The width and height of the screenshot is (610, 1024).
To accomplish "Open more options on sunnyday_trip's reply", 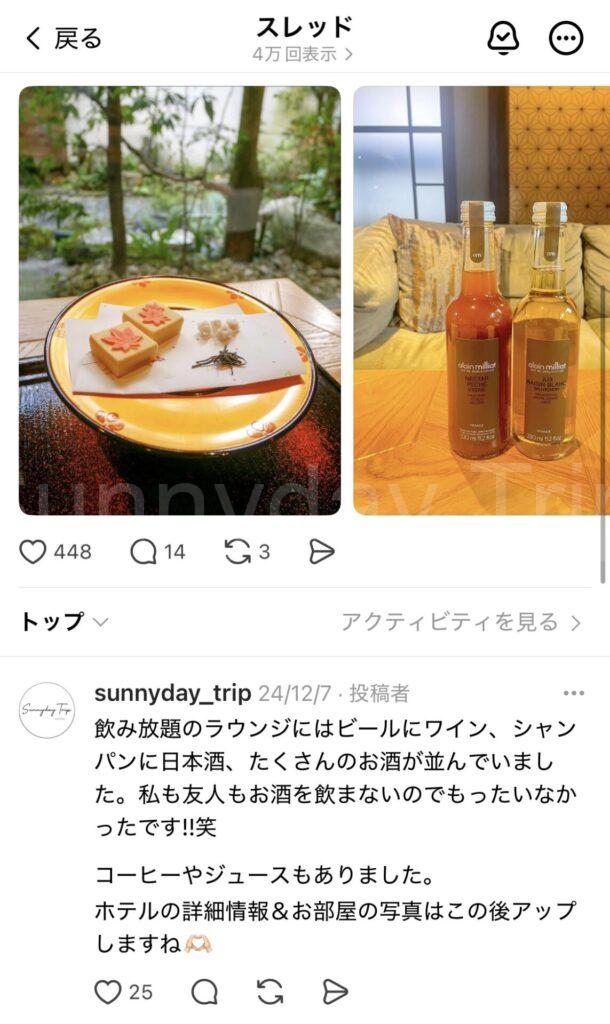I will pos(573,693).
